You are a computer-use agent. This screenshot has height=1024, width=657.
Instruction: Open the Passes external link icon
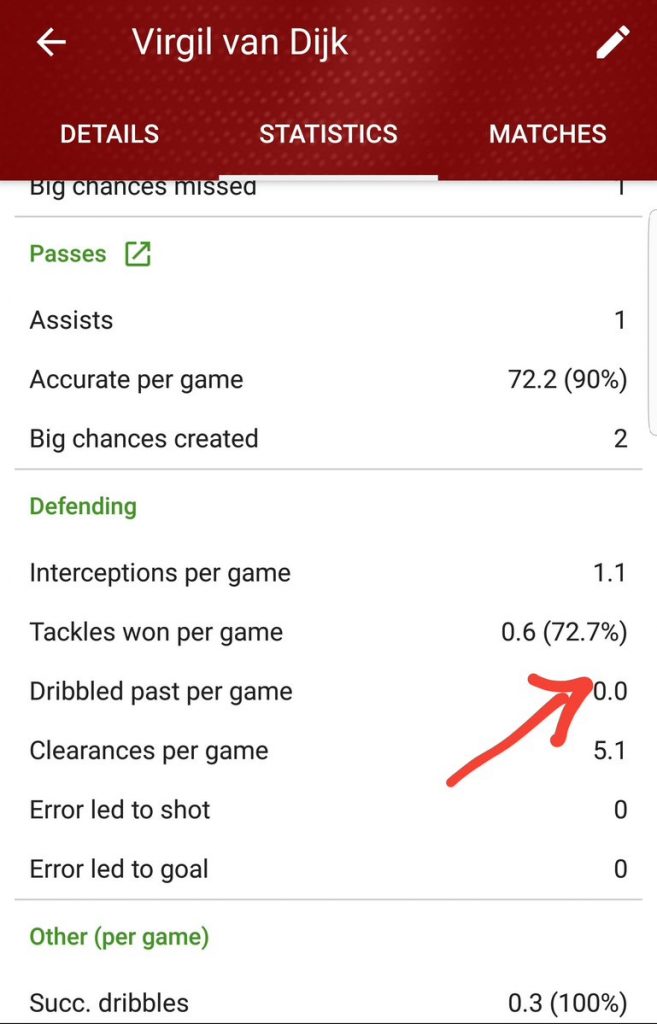(137, 254)
